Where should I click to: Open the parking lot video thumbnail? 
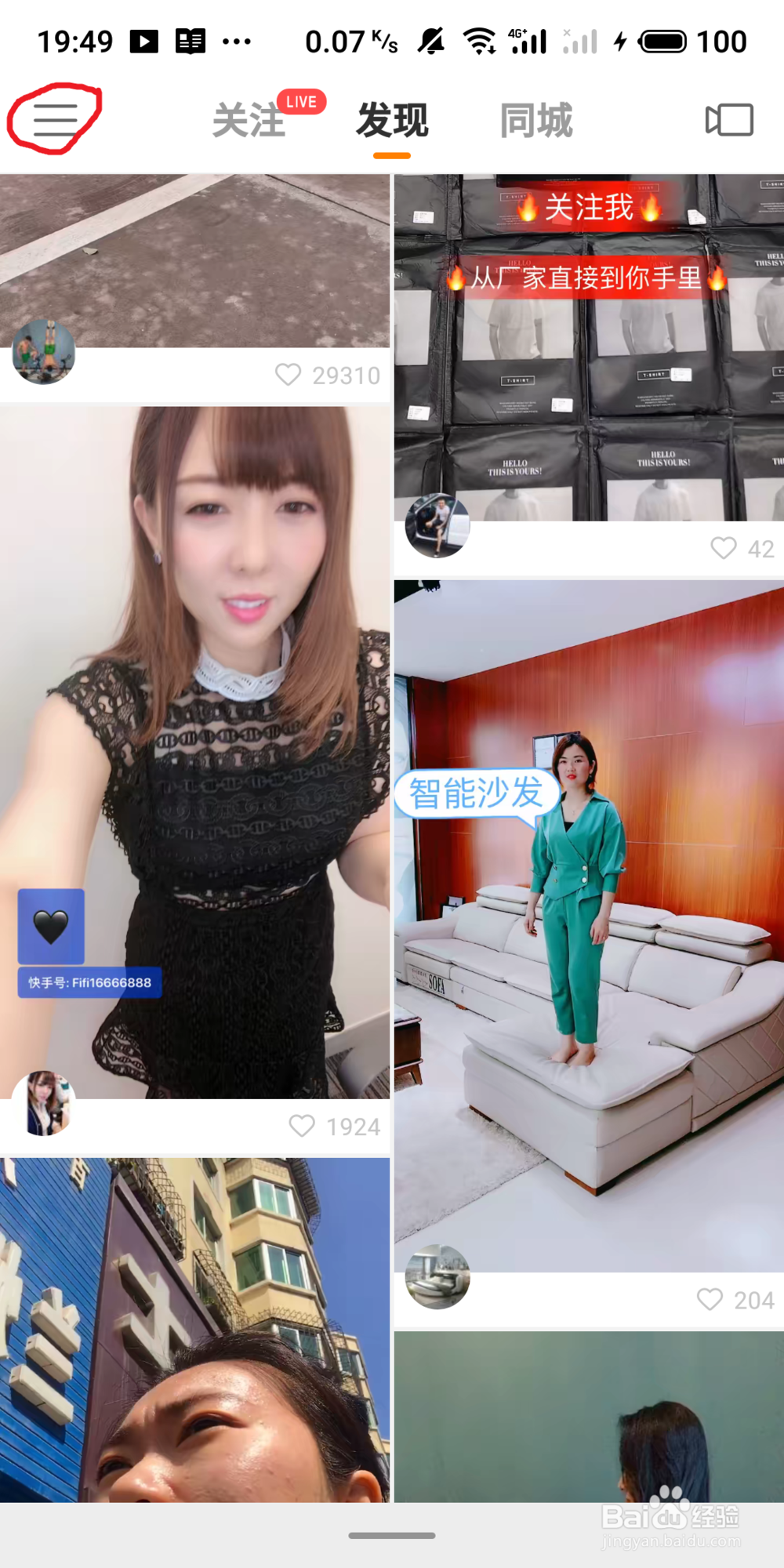196,251
